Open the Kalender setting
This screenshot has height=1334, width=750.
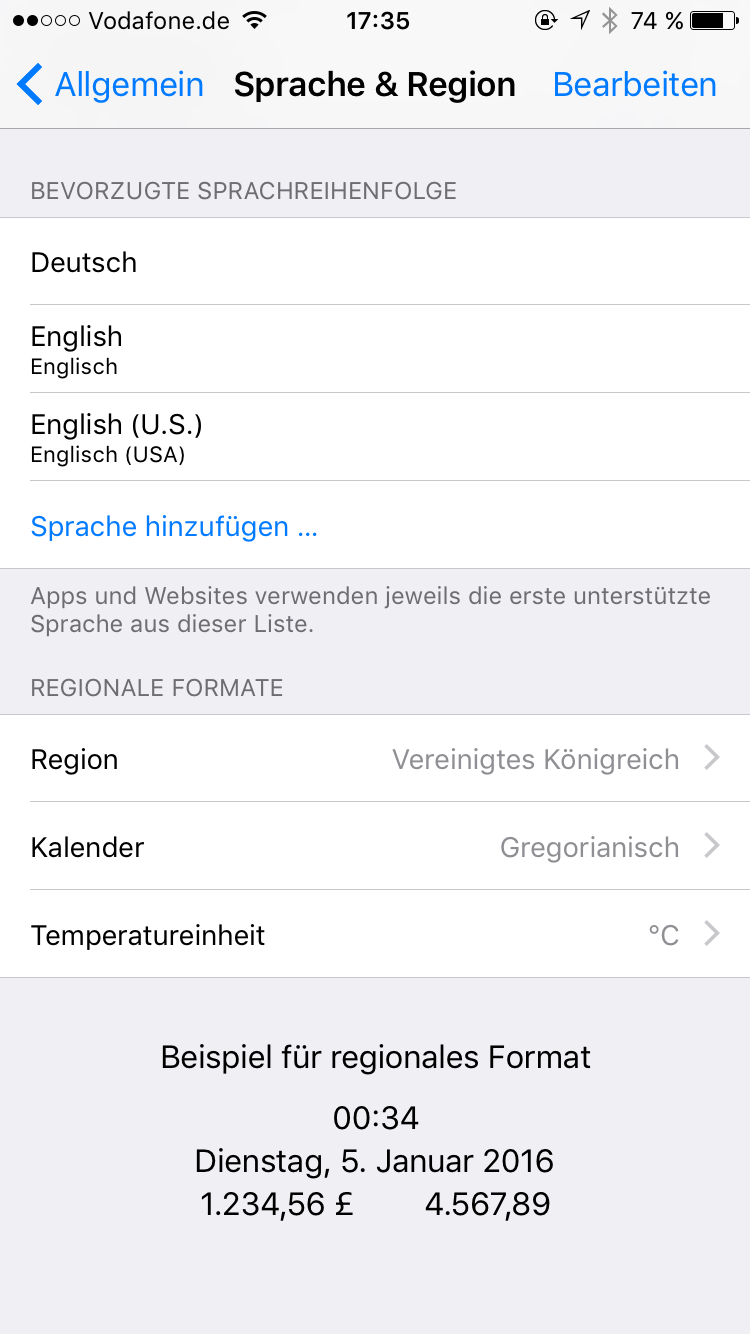(x=375, y=846)
